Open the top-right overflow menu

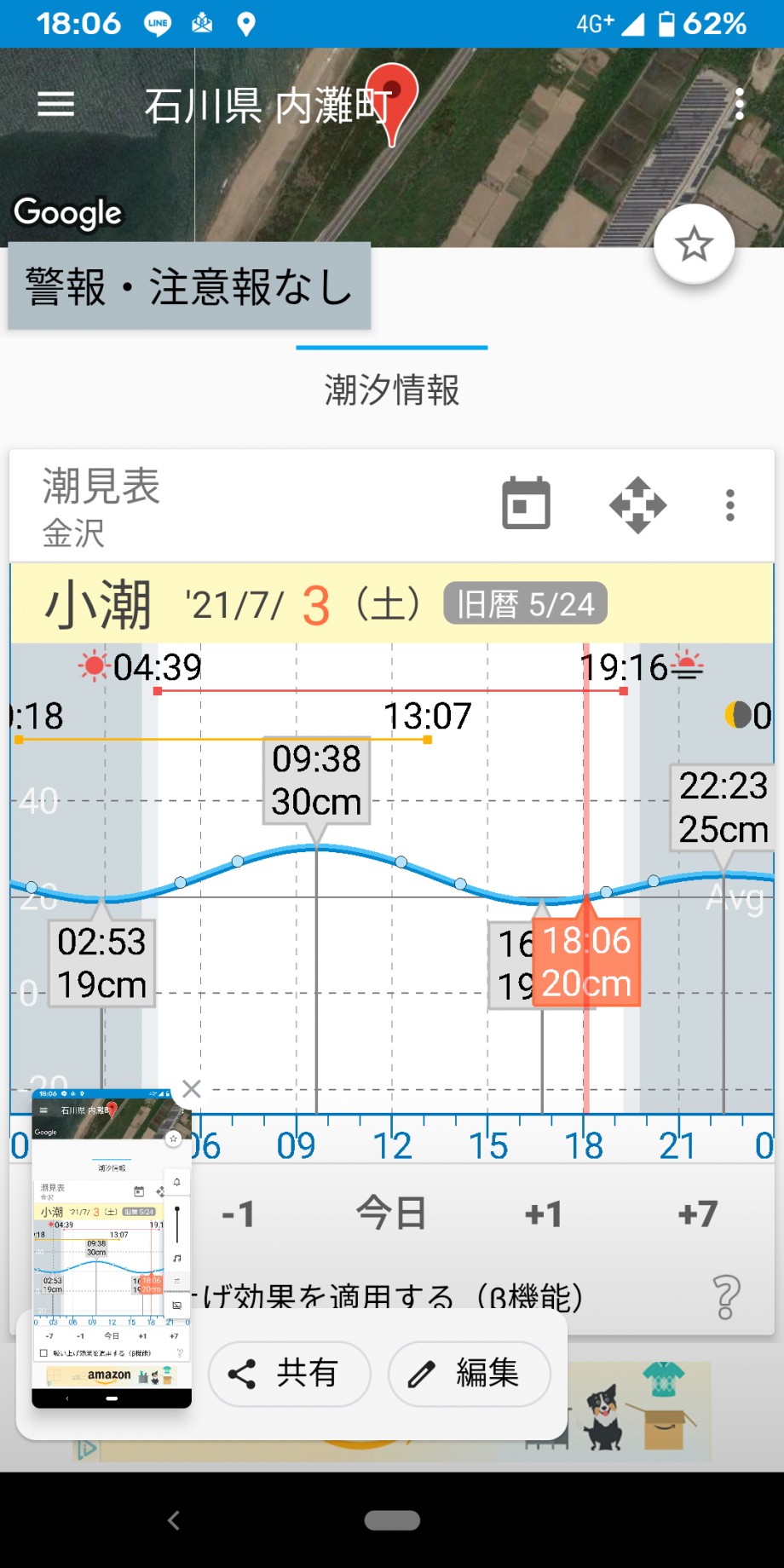[740, 104]
